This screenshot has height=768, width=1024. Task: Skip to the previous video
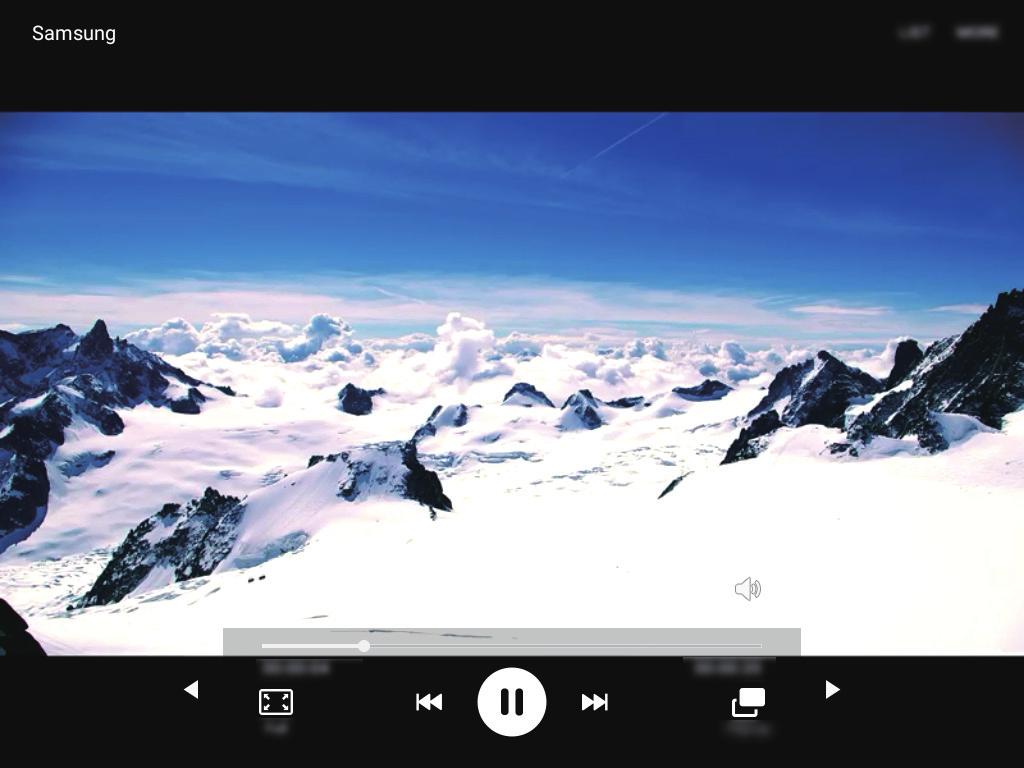pyautogui.click(x=429, y=702)
